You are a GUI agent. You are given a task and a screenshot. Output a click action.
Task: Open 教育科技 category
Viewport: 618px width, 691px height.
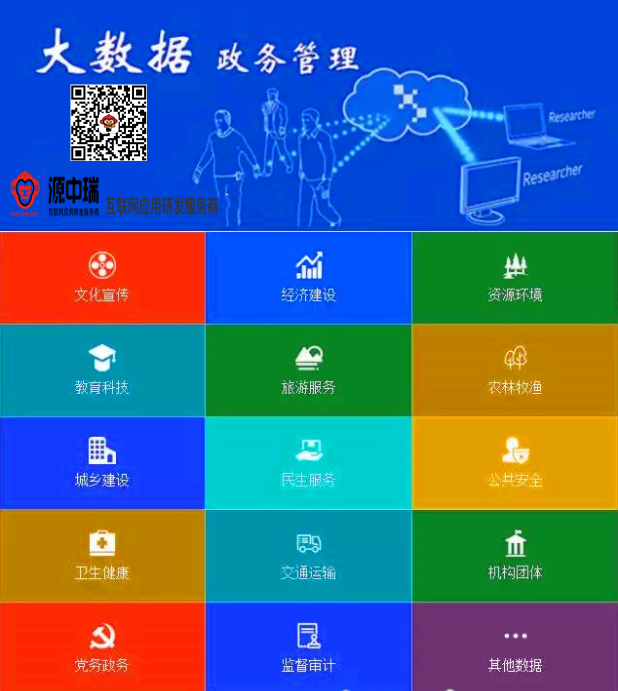tap(102, 370)
